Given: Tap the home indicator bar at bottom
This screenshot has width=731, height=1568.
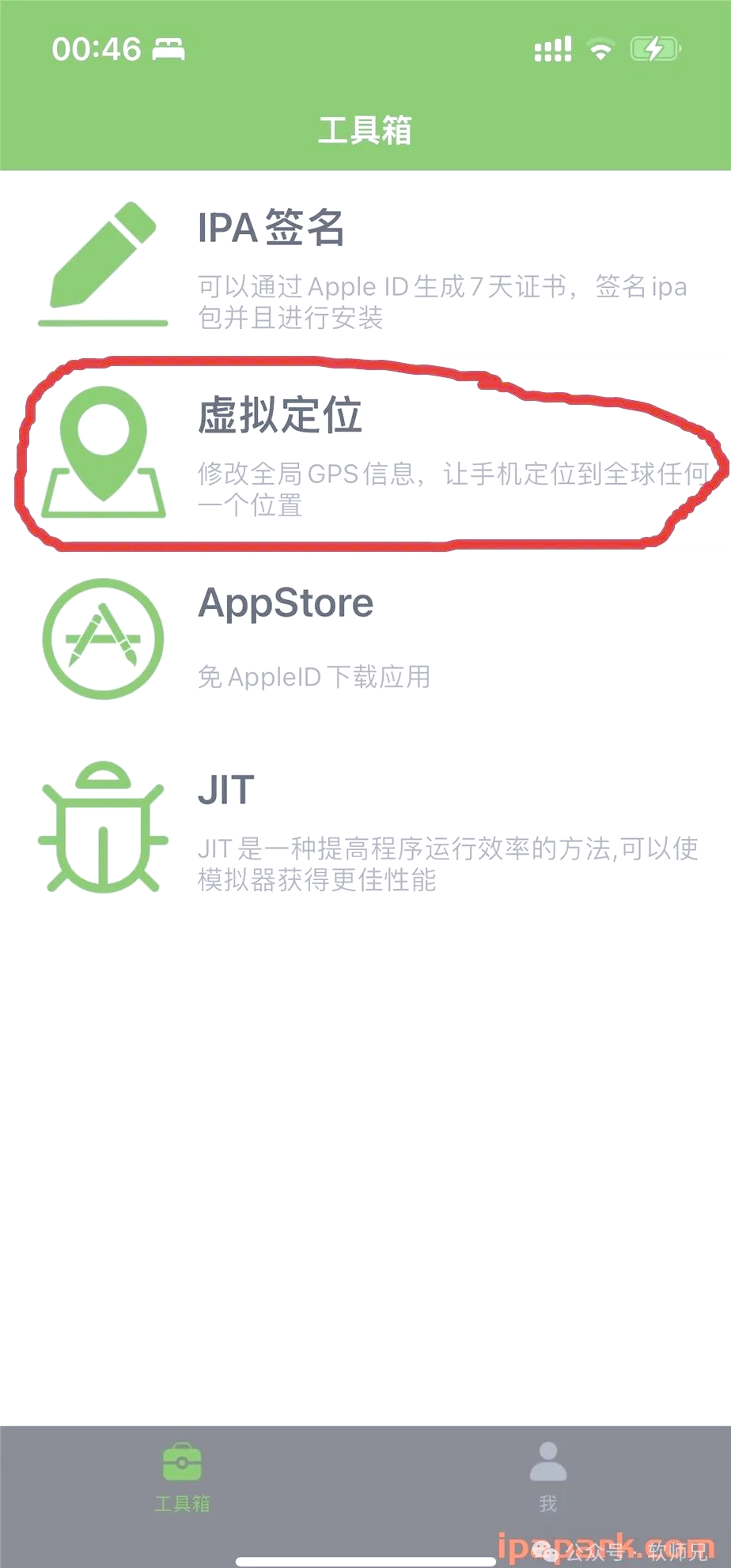Looking at the screenshot, I should (365, 1559).
